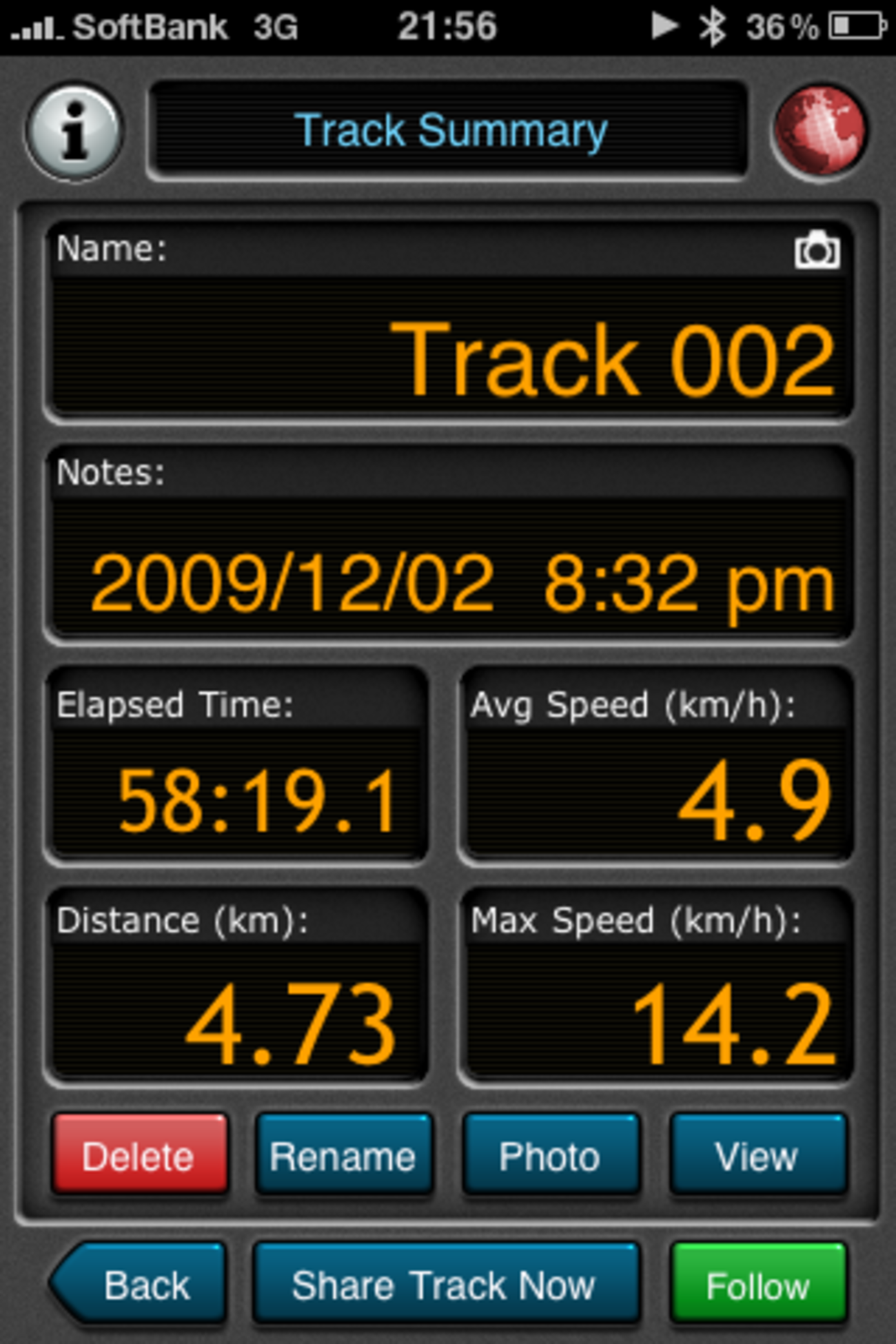The width and height of the screenshot is (896, 1344).
Task: Open the info button
Action: point(74,131)
